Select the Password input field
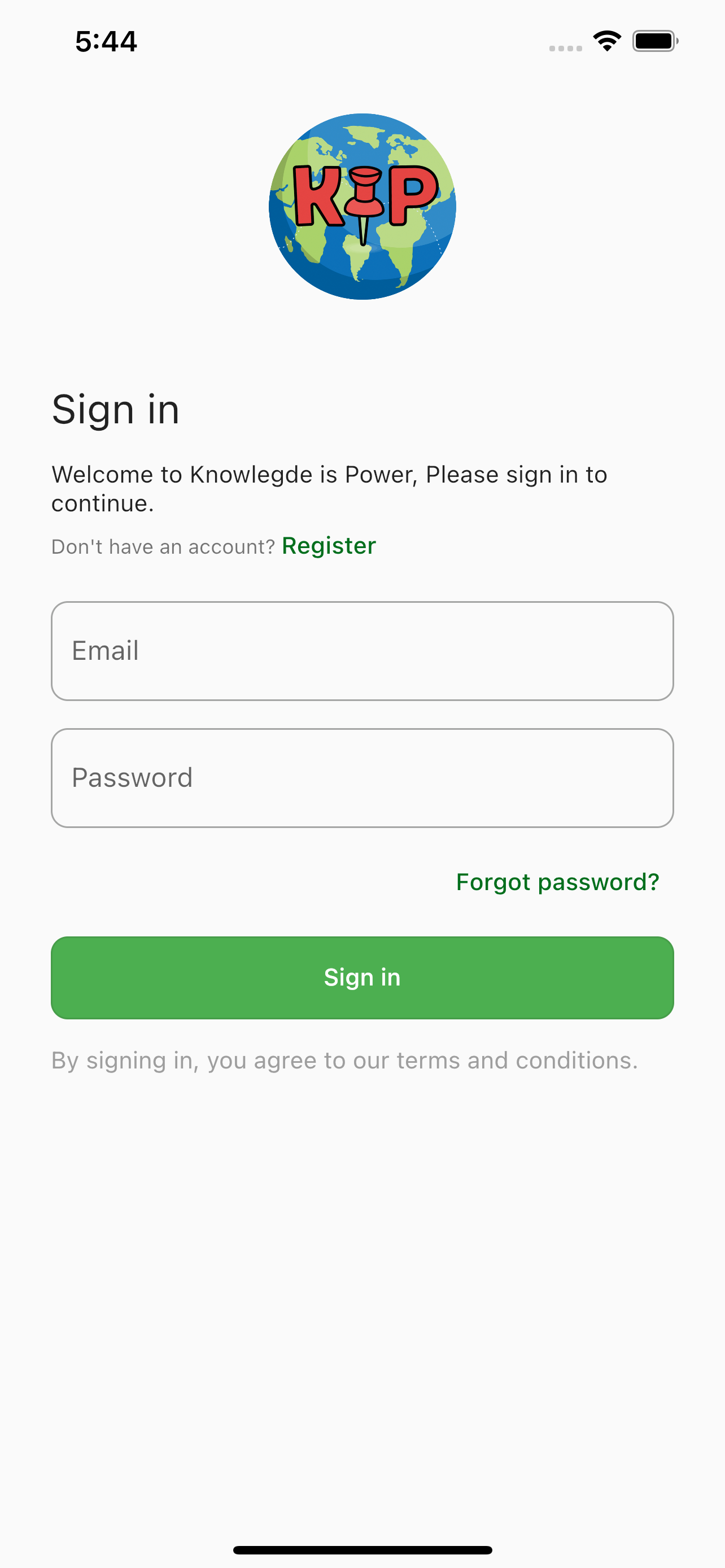Image resolution: width=725 pixels, height=1568 pixels. click(362, 777)
